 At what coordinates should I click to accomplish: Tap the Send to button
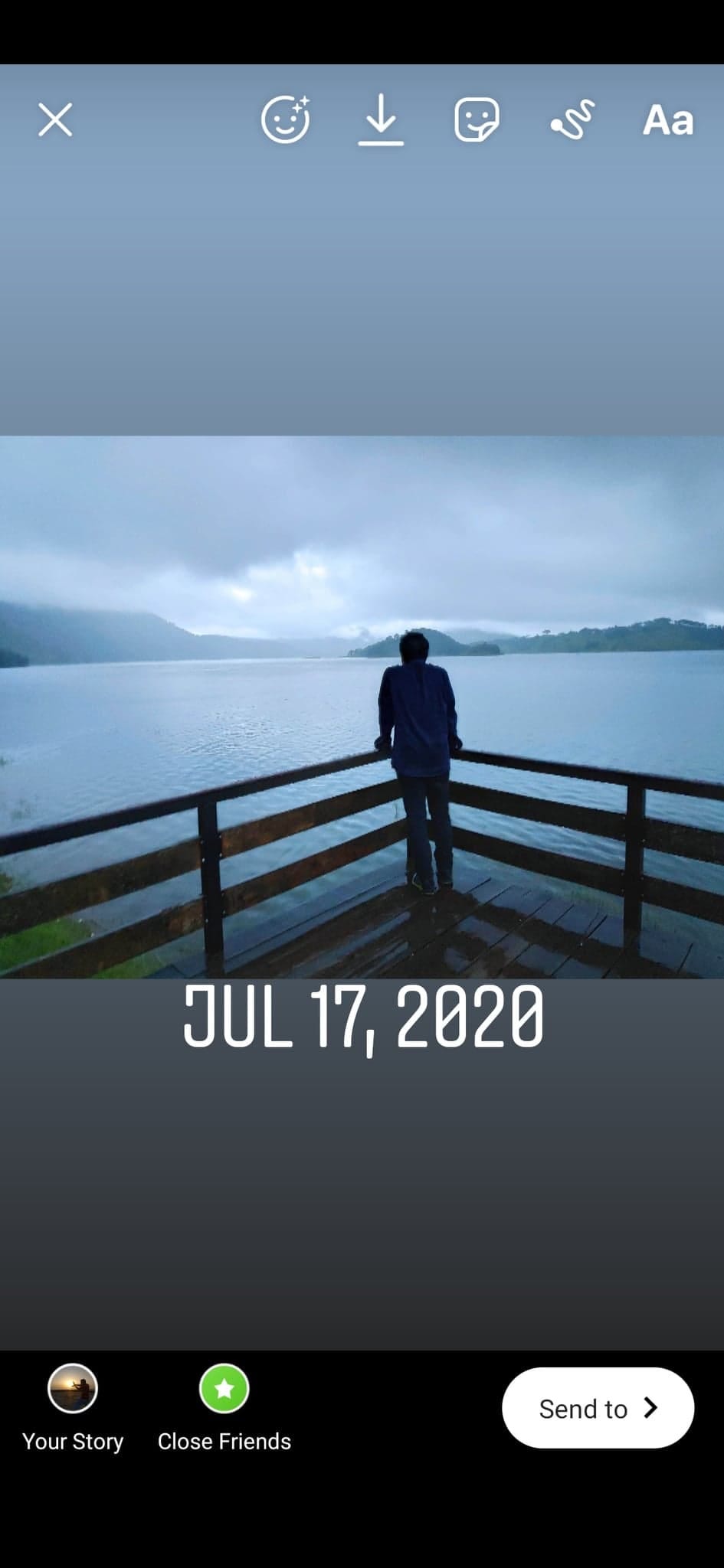pos(598,1408)
